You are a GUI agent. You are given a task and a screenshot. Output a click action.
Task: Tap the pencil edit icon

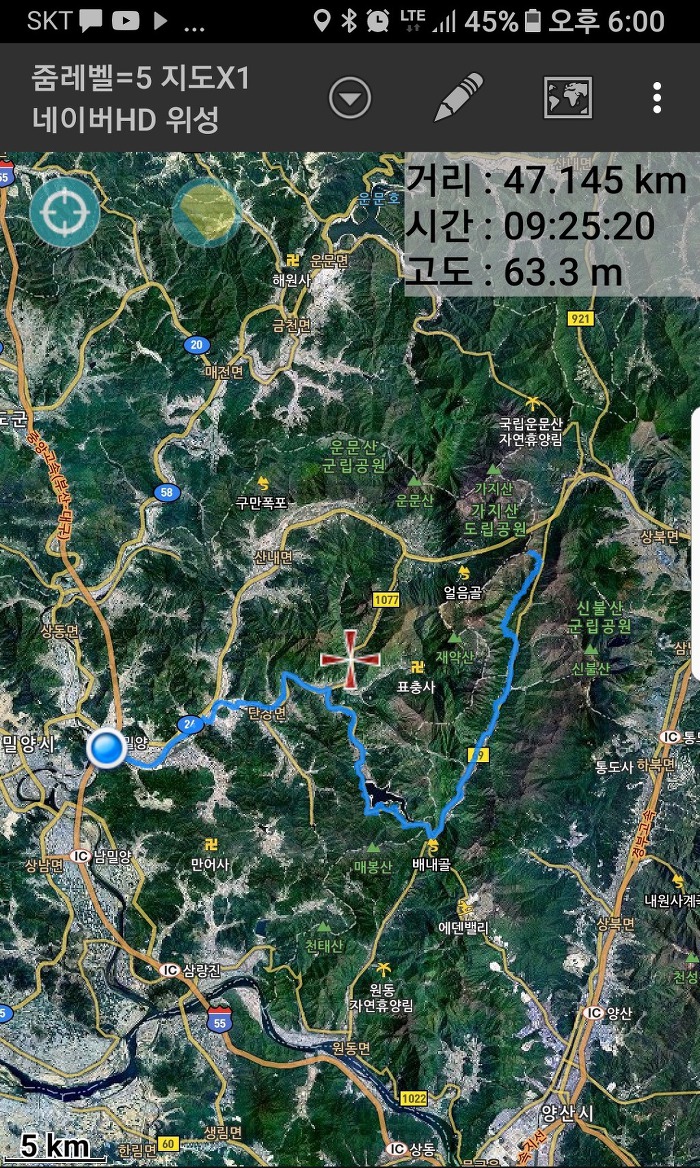tap(459, 98)
